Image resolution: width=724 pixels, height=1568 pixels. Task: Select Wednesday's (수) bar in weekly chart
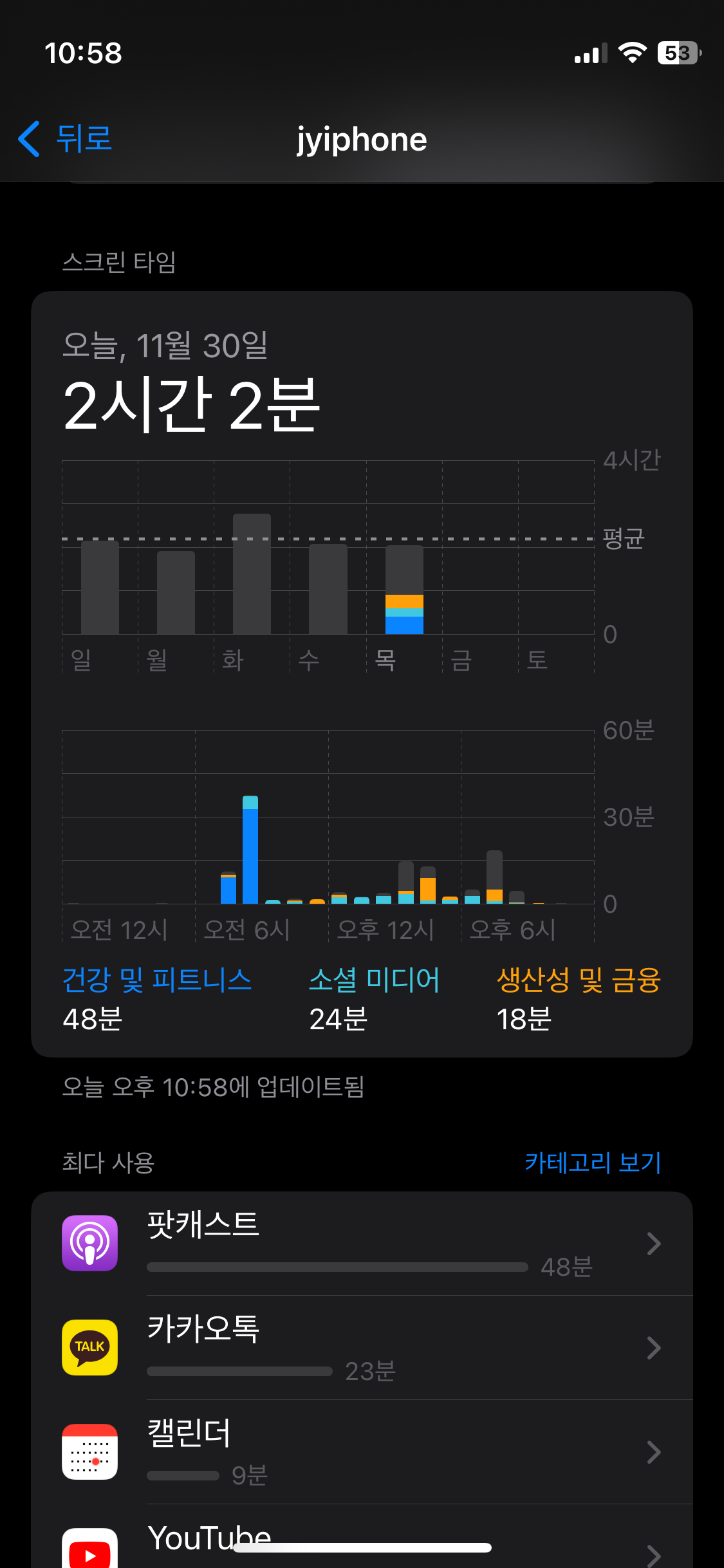tap(328, 589)
